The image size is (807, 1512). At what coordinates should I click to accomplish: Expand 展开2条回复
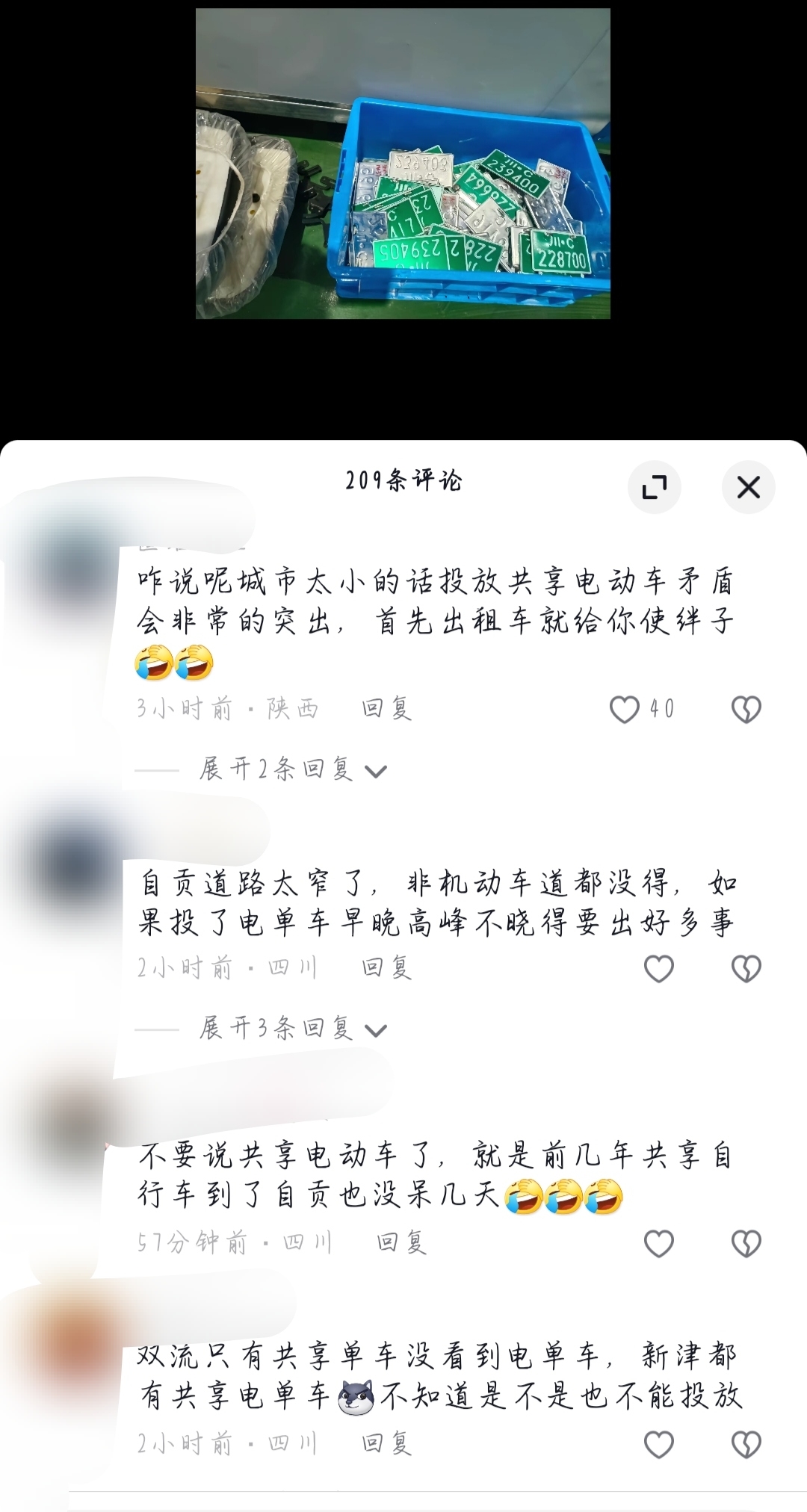(292, 769)
